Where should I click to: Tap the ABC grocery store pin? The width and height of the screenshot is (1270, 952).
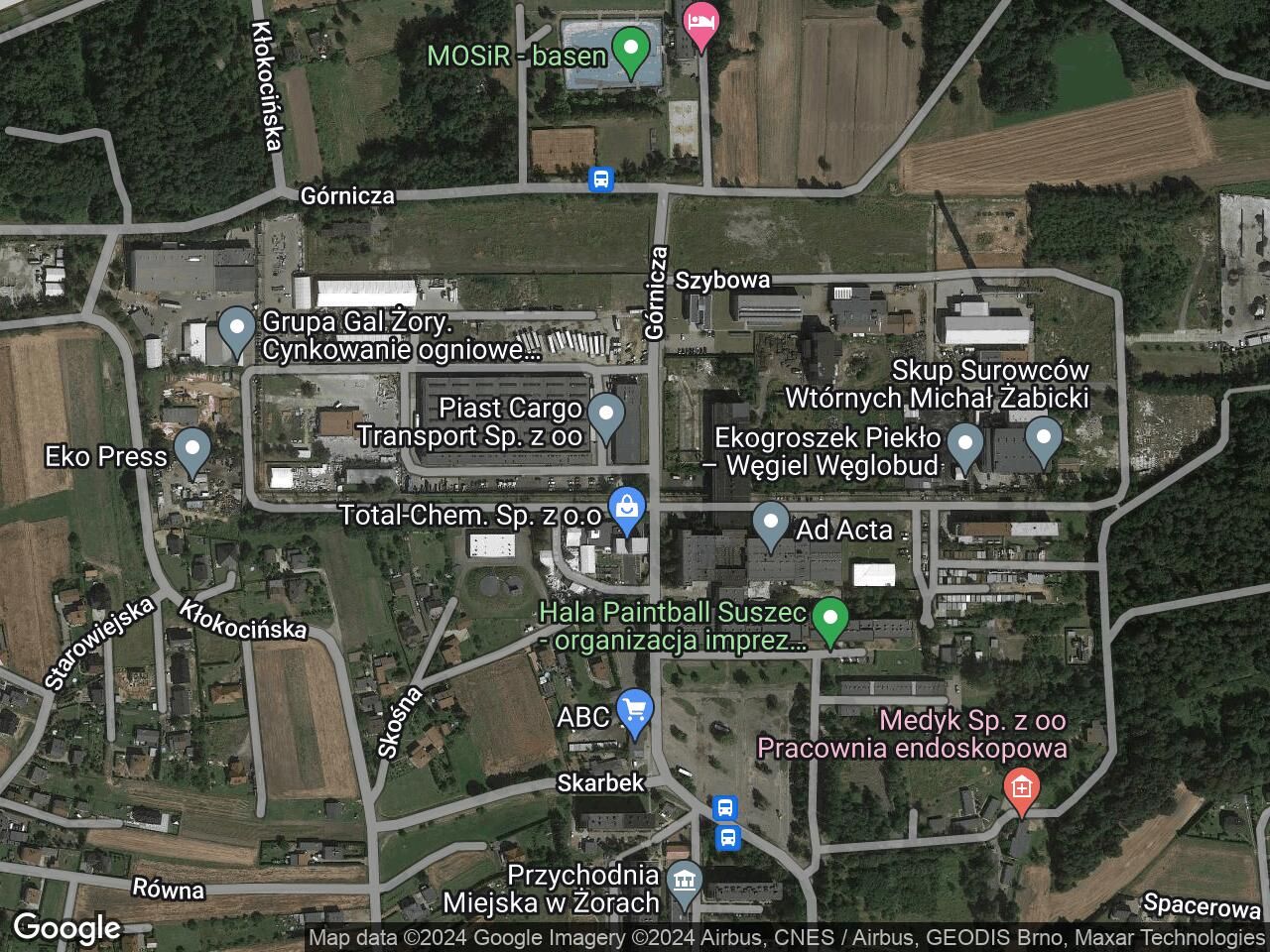[x=635, y=711]
